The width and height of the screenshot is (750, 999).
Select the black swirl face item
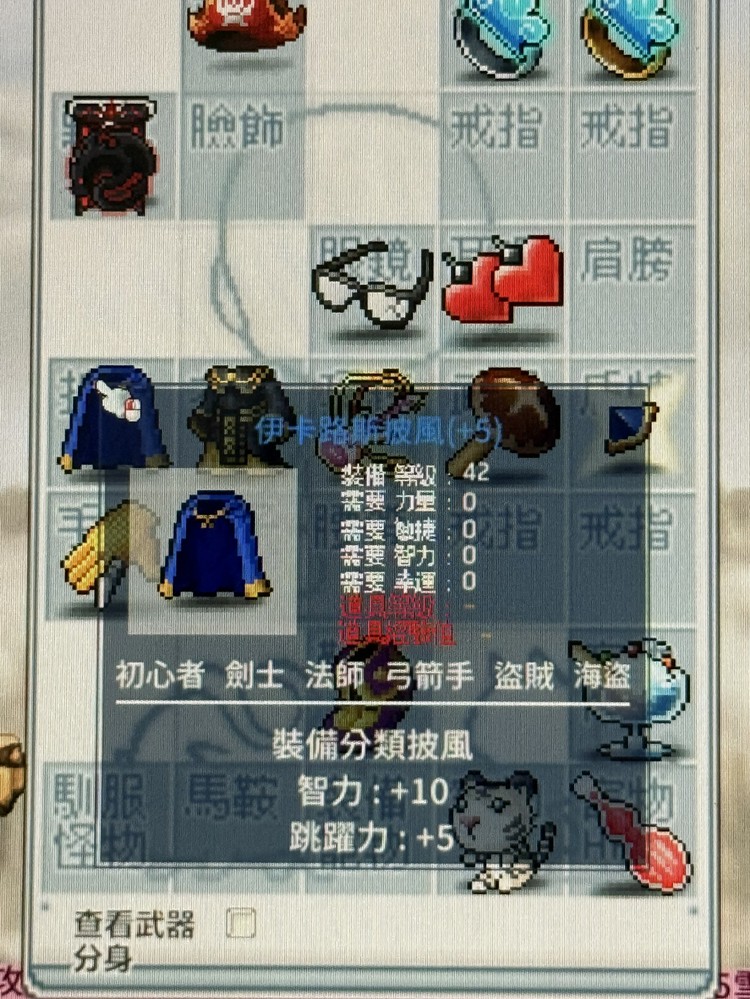(x=110, y=155)
